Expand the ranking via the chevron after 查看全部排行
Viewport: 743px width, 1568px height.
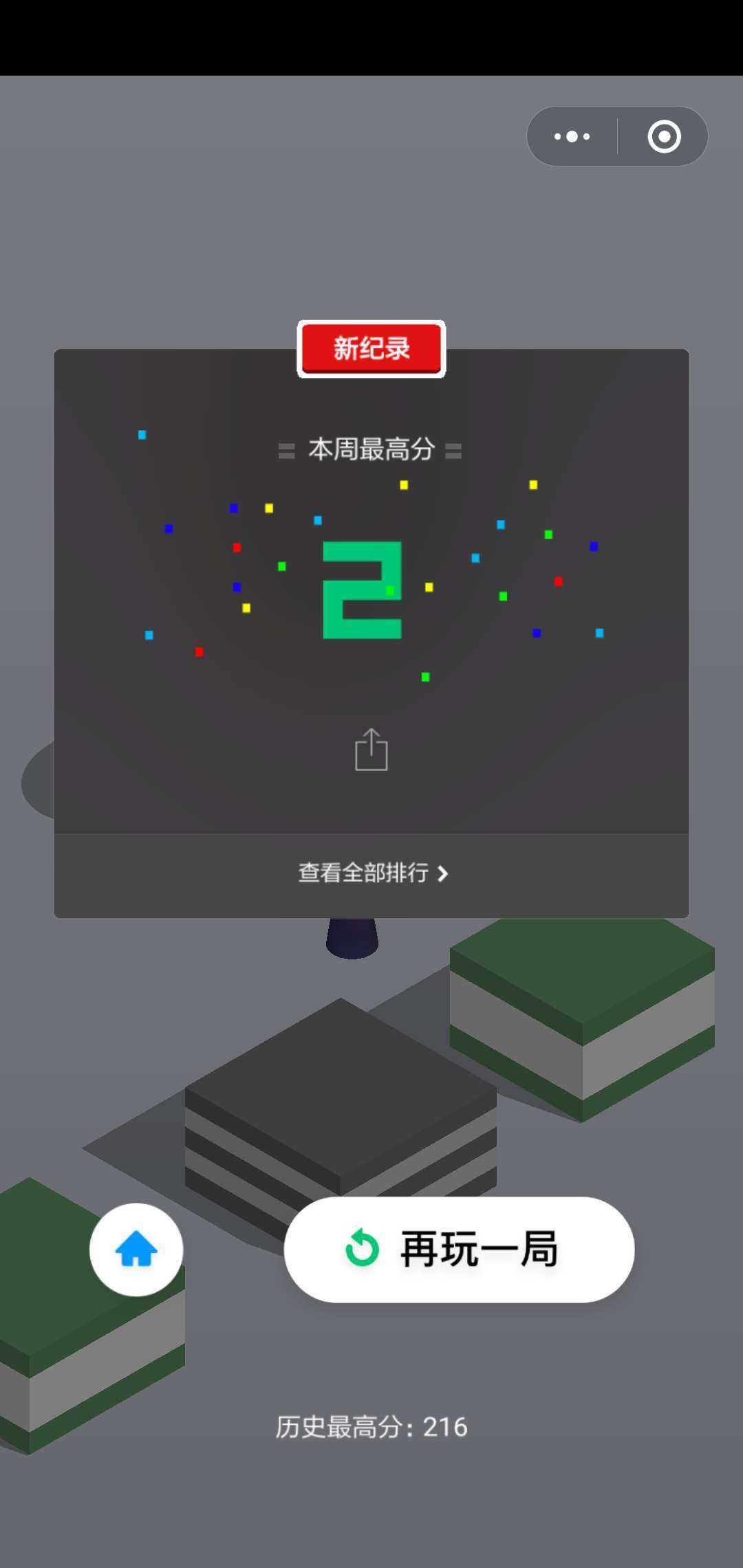(x=444, y=872)
